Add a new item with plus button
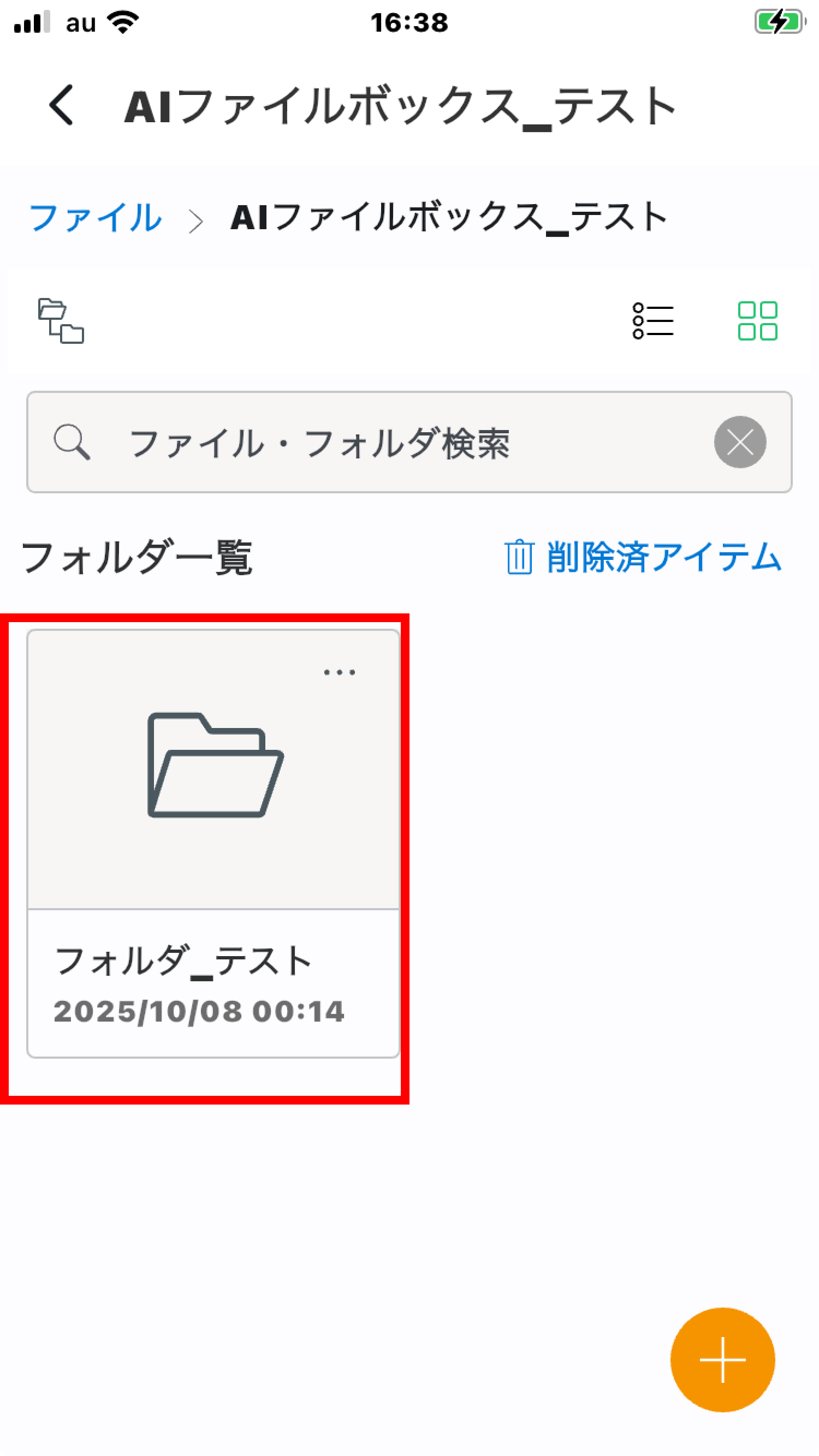This screenshot has width=819, height=1456. pyautogui.click(x=722, y=1359)
